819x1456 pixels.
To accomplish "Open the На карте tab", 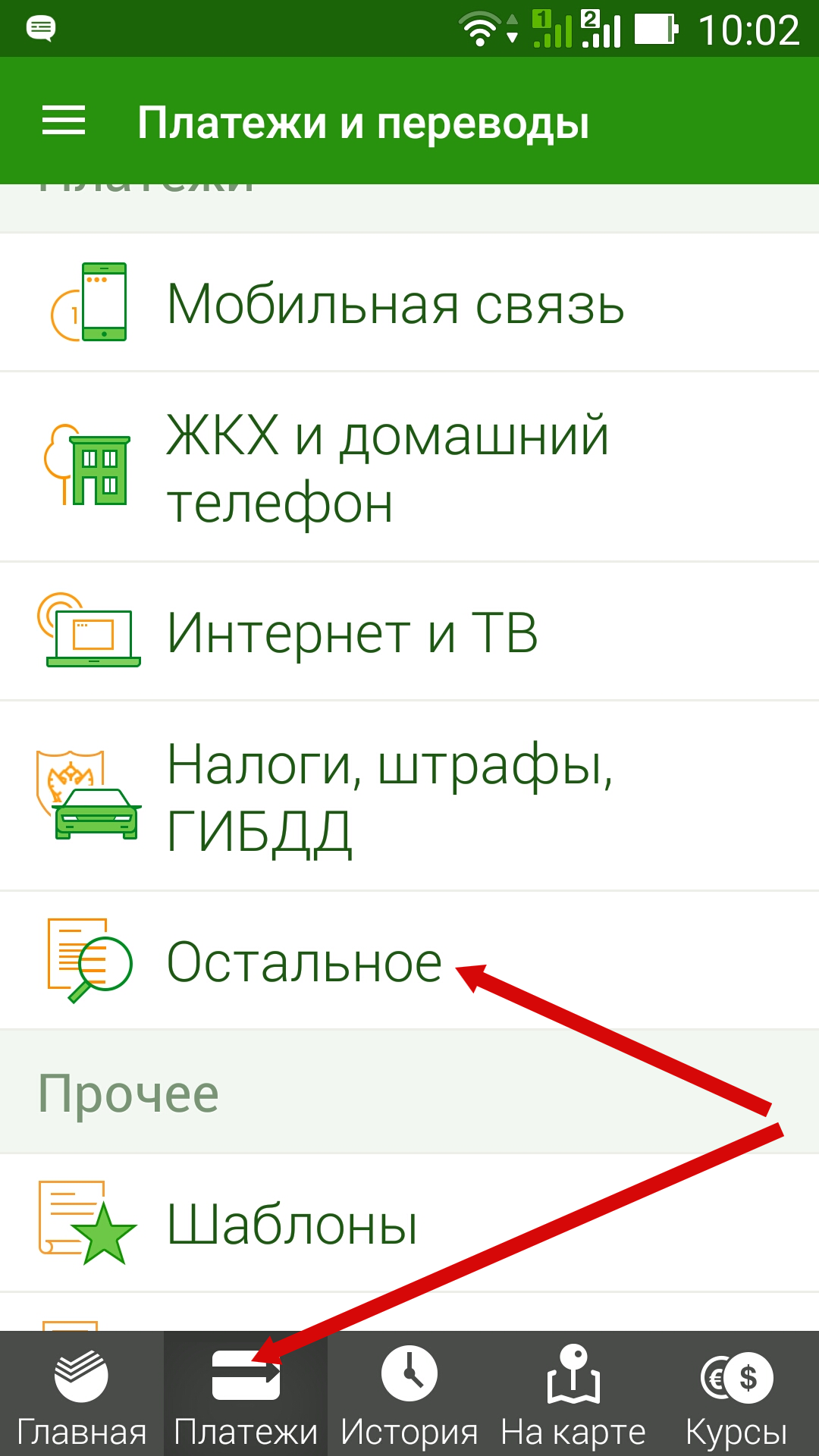I will [573, 1395].
